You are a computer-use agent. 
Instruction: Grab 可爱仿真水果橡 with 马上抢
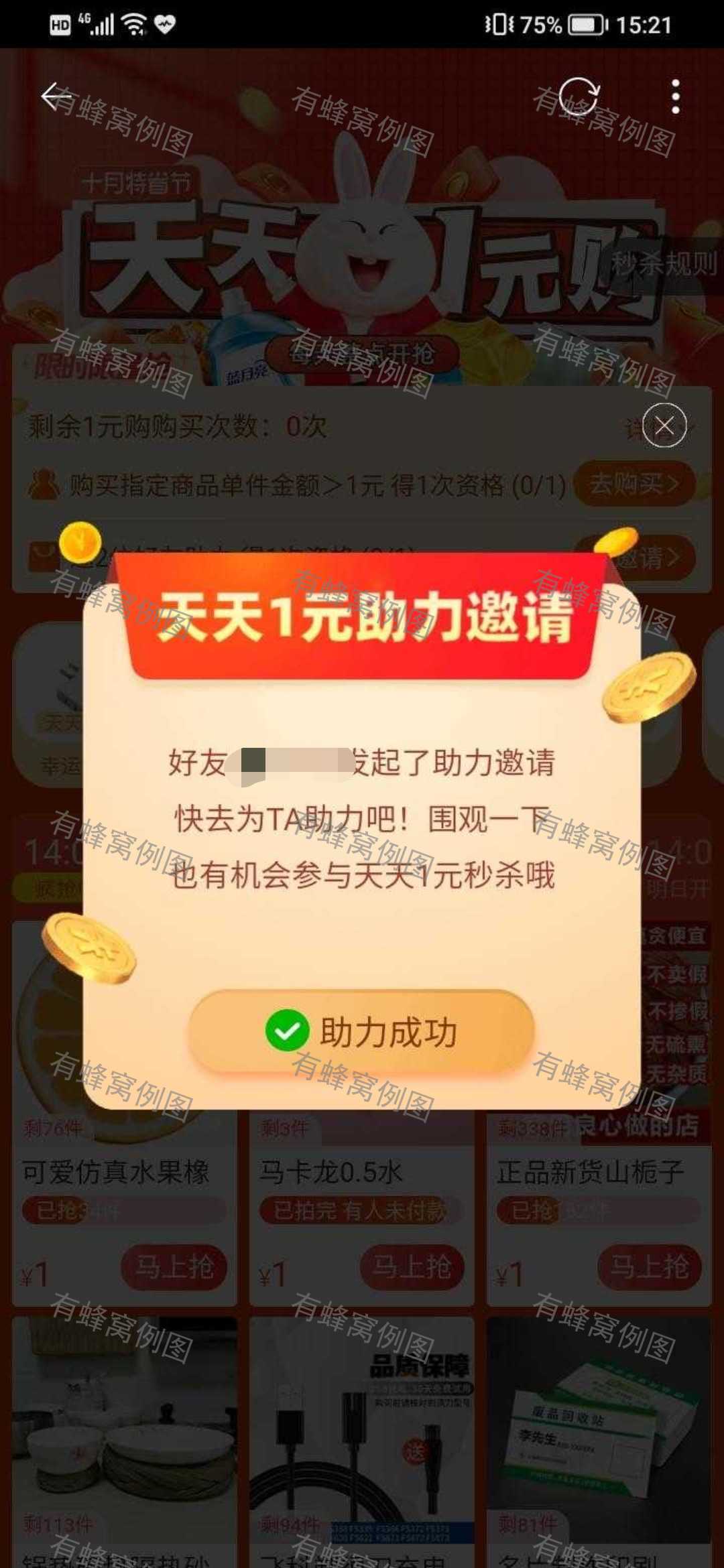point(174,1266)
